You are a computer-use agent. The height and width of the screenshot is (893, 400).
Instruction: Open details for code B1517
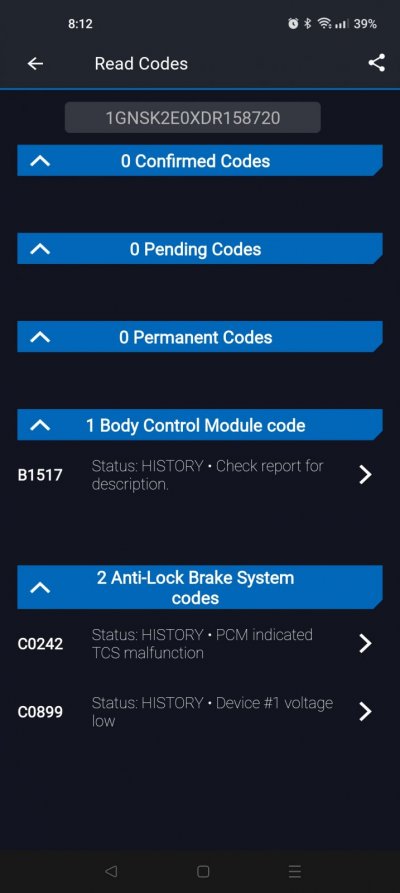[x=199, y=474]
